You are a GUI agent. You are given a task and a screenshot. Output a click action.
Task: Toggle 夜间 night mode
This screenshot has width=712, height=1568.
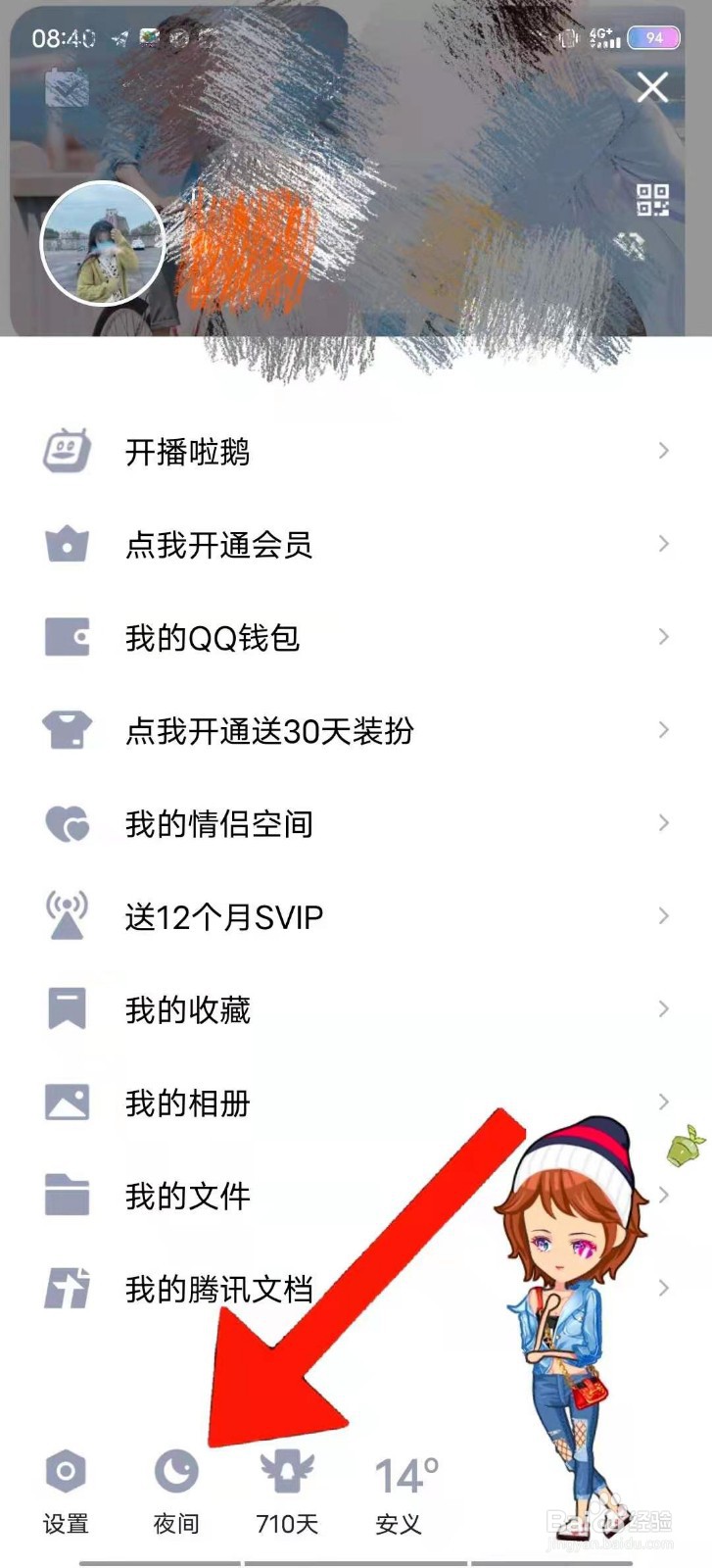(x=176, y=1471)
